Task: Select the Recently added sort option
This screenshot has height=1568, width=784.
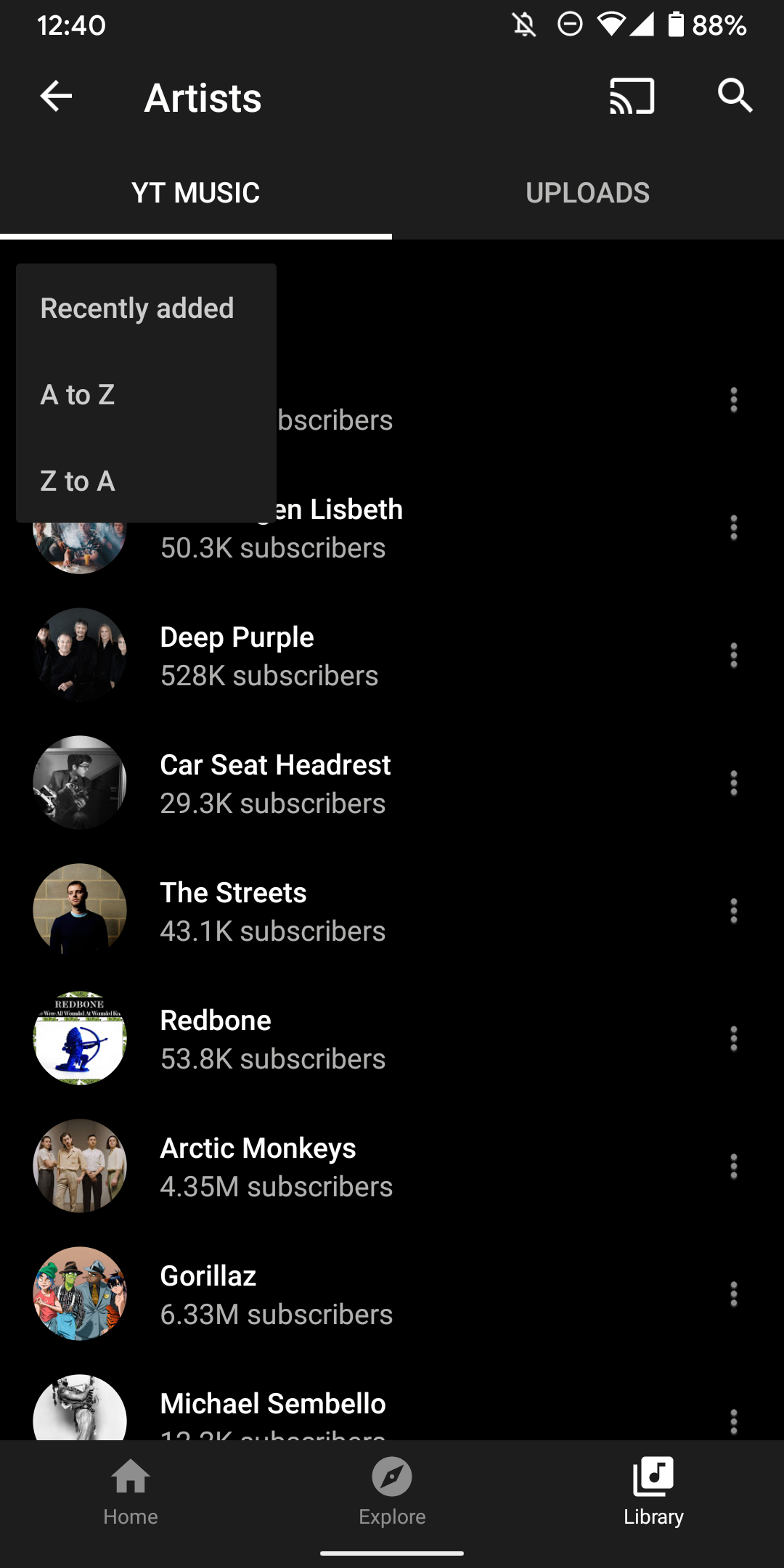Action: [137, 307]
